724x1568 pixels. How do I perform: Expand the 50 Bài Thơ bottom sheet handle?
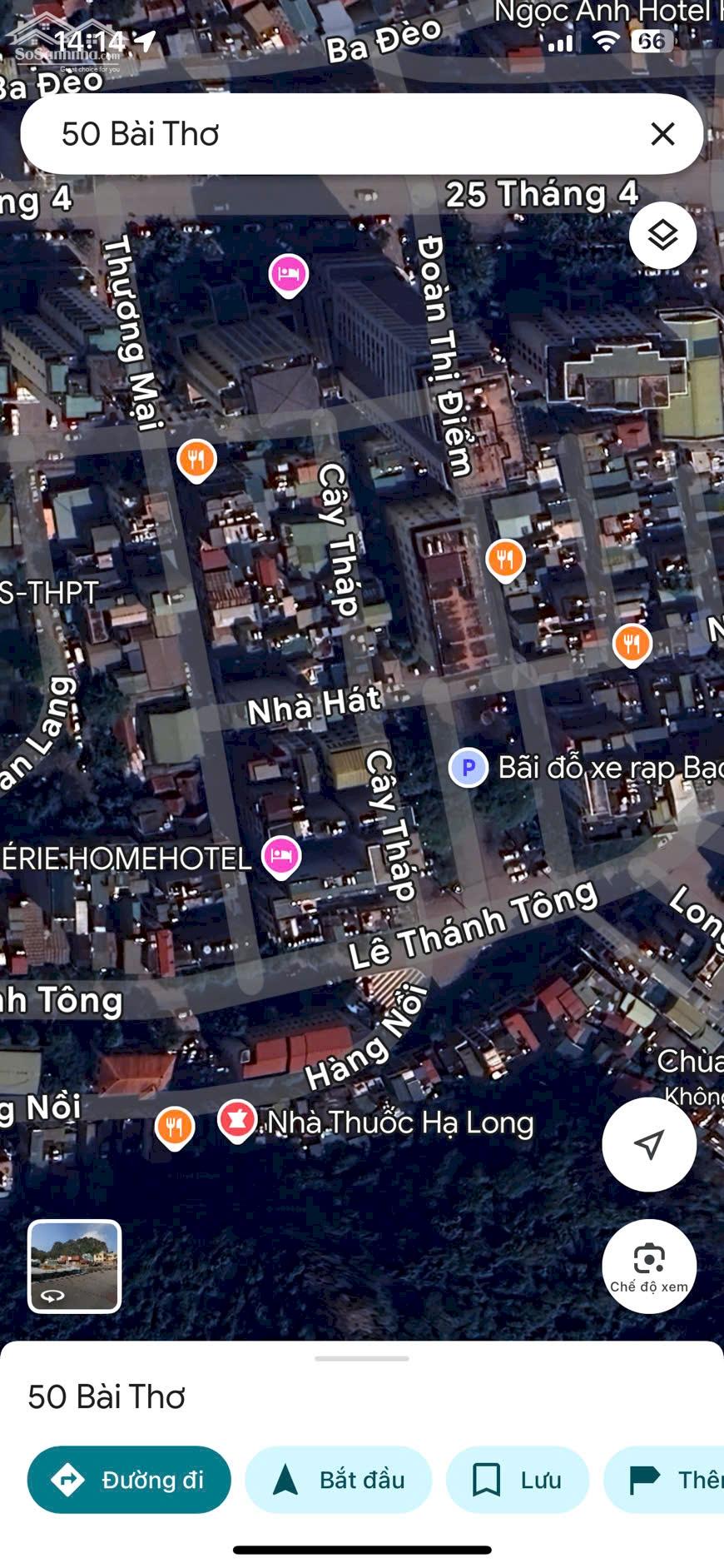pos(362,1358)
